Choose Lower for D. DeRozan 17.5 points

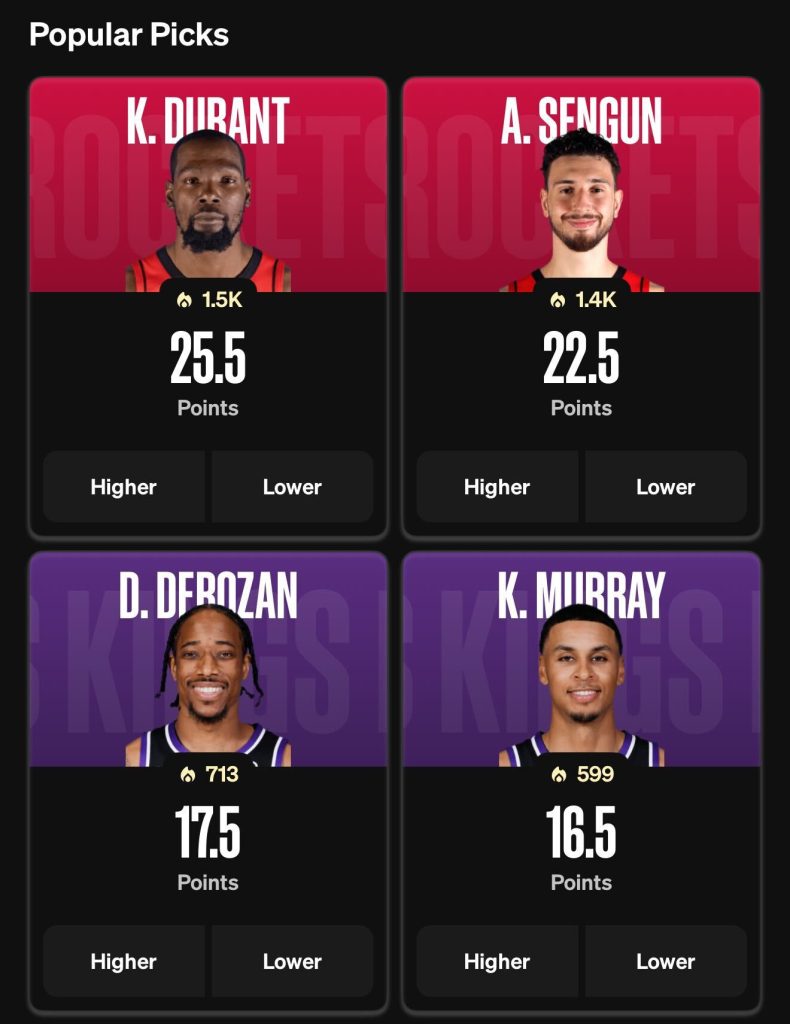(x=292, y=961)
